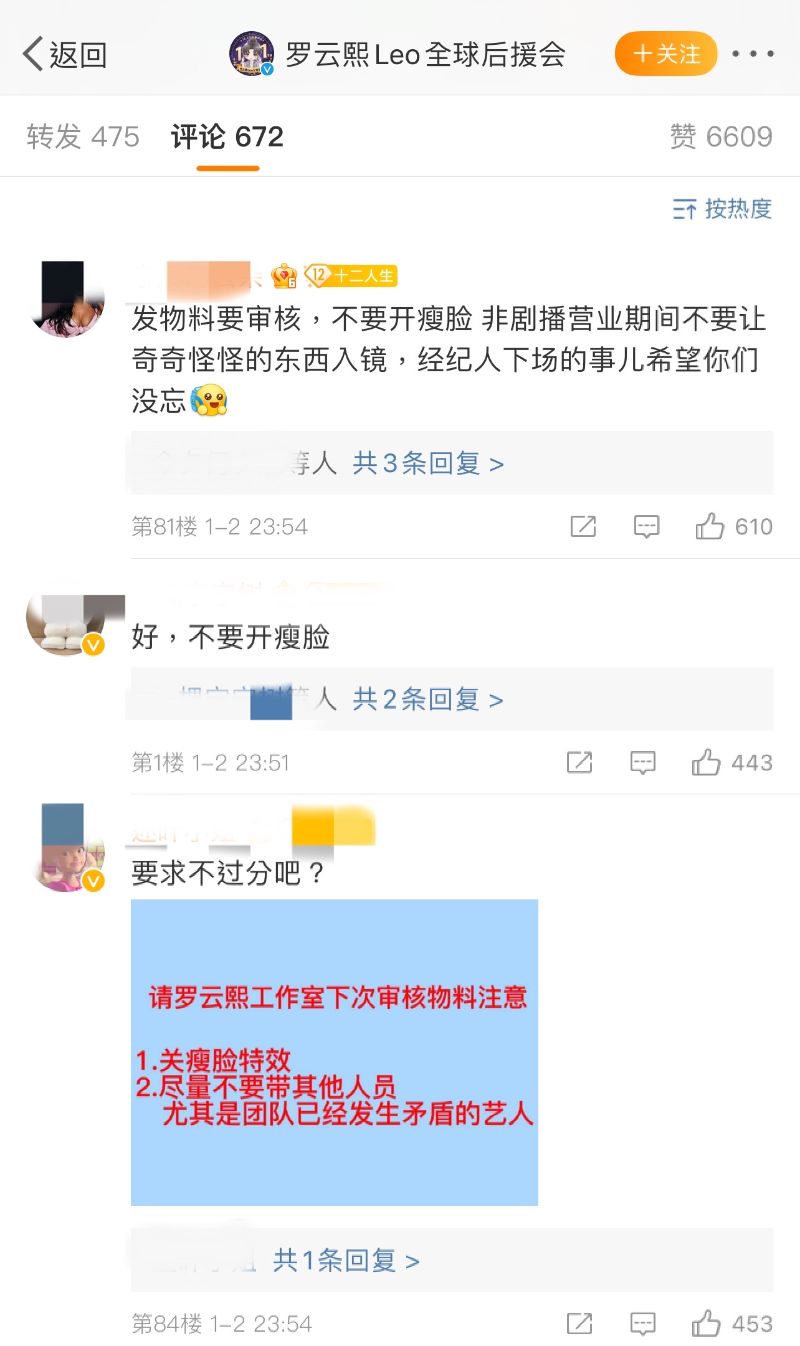
Task: Switch to the 赞 6609 tab
Action: pos(721,137)
